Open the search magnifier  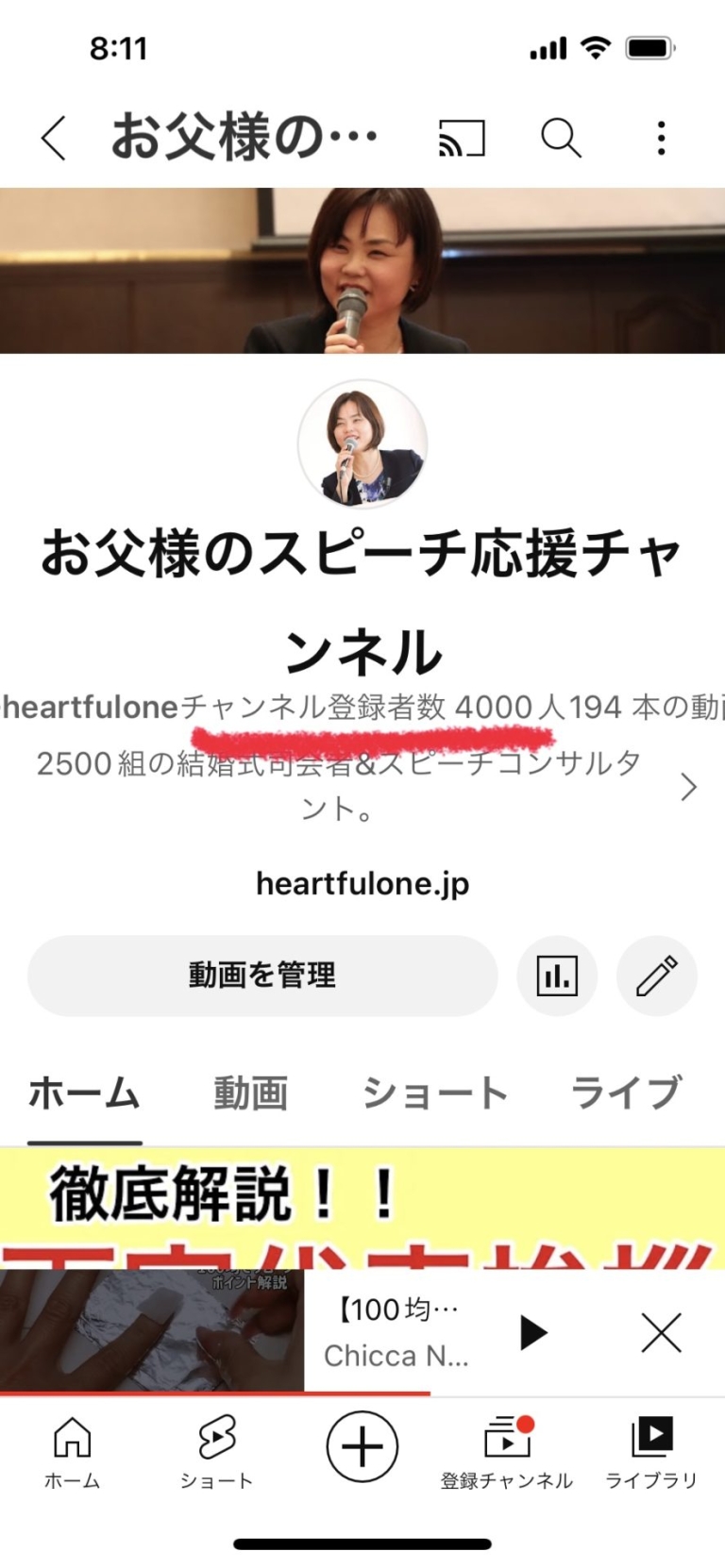pos(561,139)
